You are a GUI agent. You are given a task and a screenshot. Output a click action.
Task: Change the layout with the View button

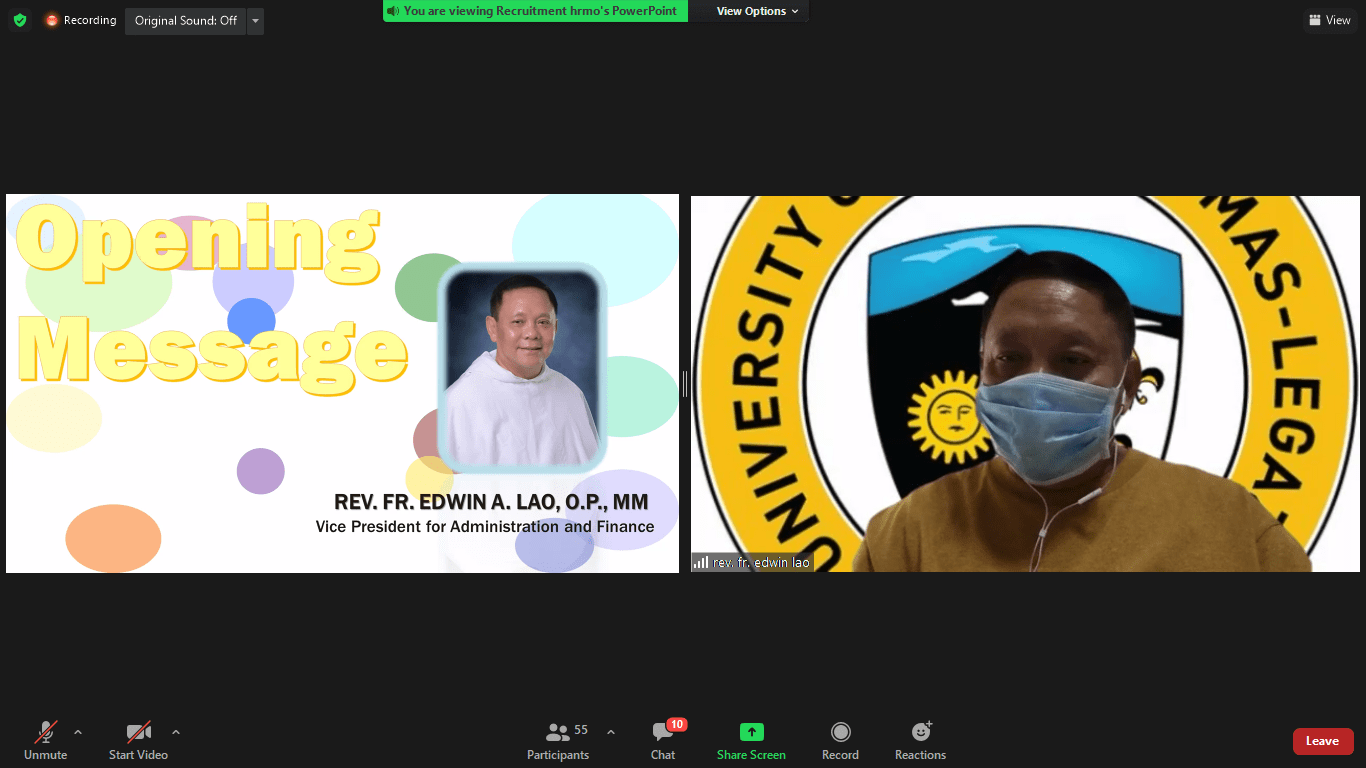(1329, 20)
